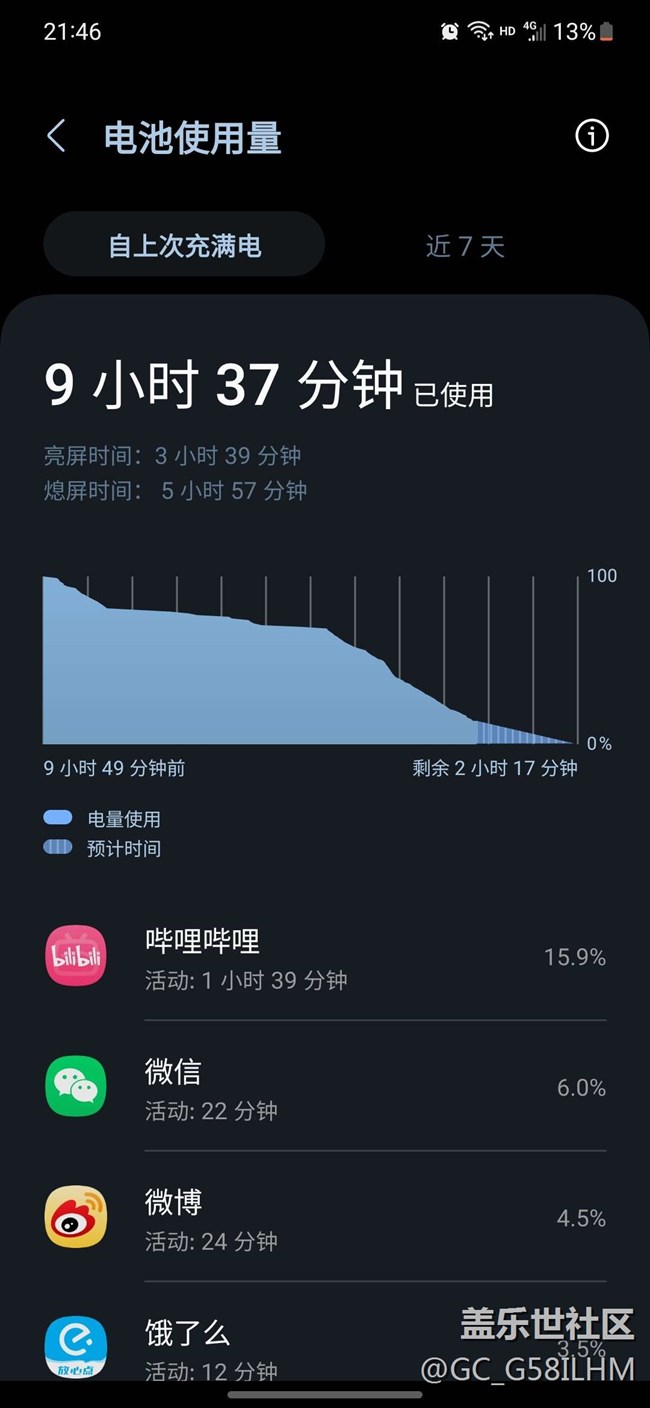This screenshot has width=650, height=1408.
Task: View 微信 battery usage details
Action: pyautogui.click(x=325, y=1087)
